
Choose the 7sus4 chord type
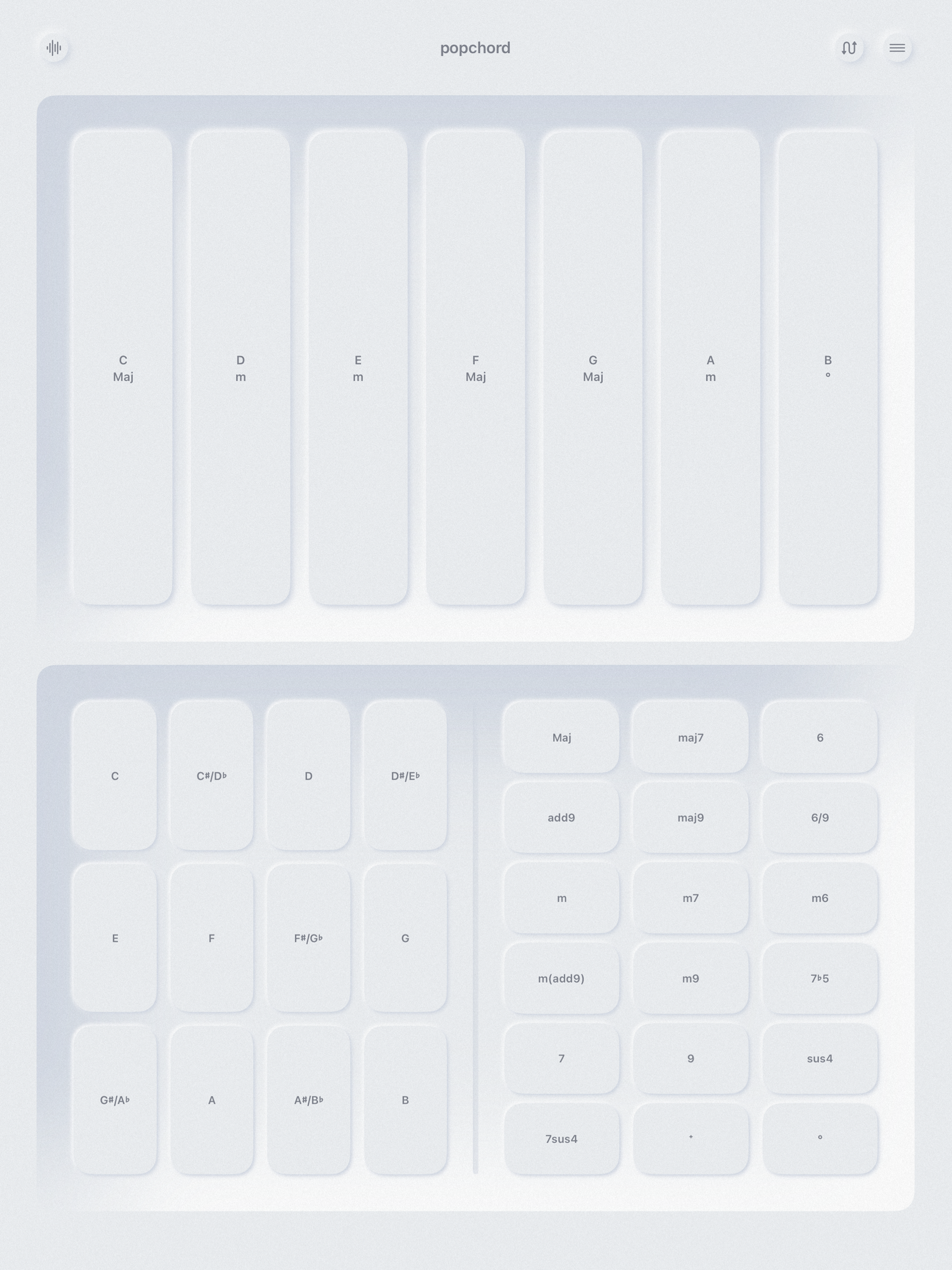tap(561, 1138)
